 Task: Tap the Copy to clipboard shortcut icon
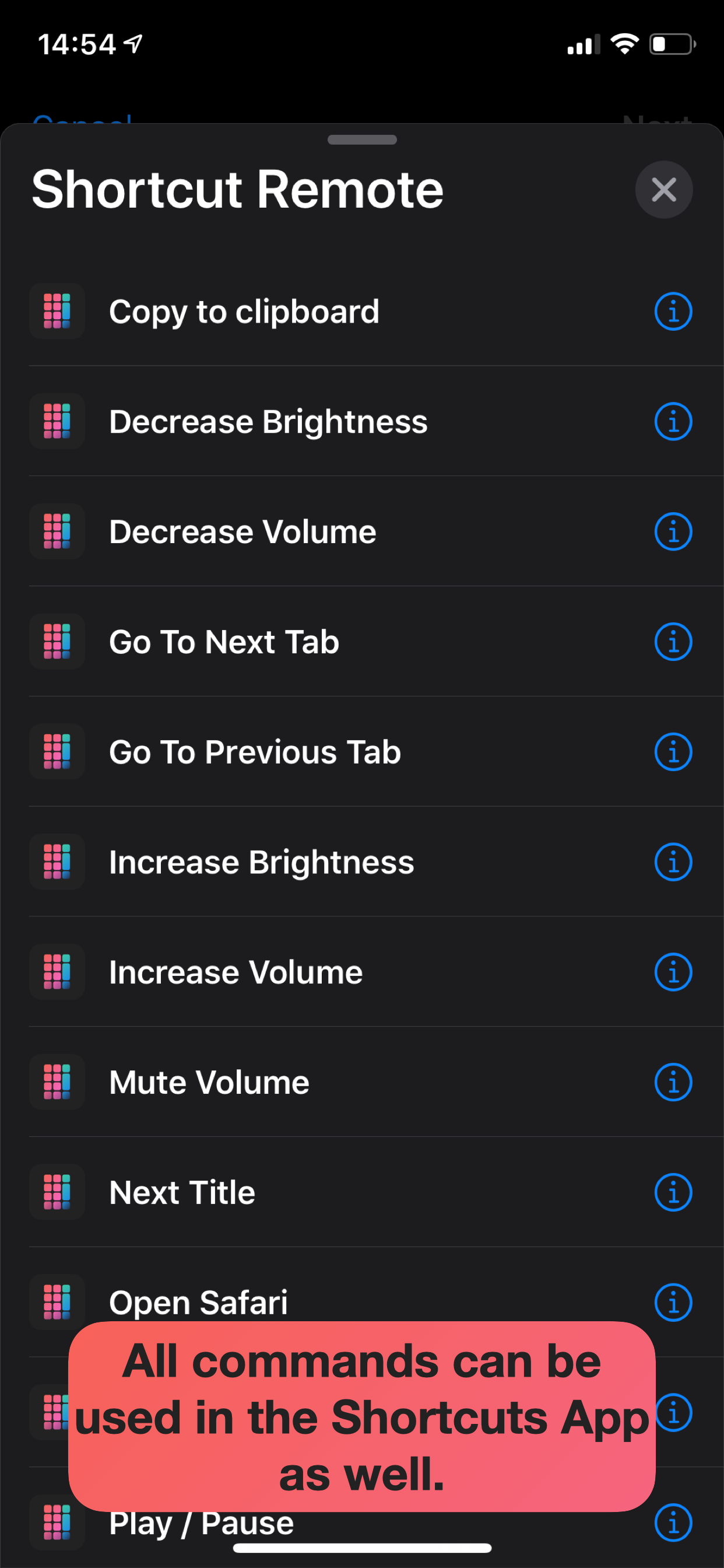coord(57,311)
